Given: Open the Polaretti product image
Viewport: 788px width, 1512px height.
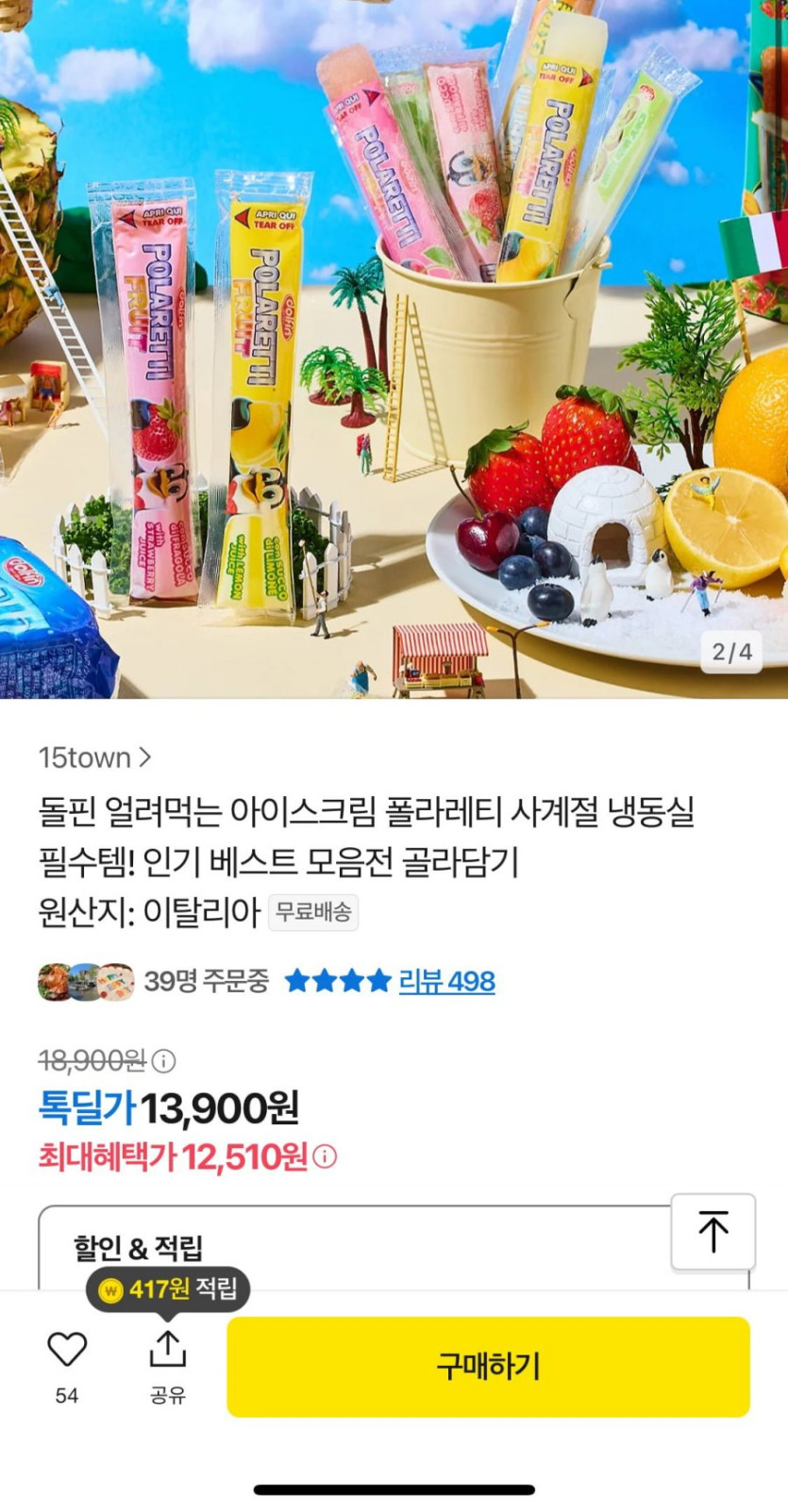Looking at the screenshot, I should (394, 349).
